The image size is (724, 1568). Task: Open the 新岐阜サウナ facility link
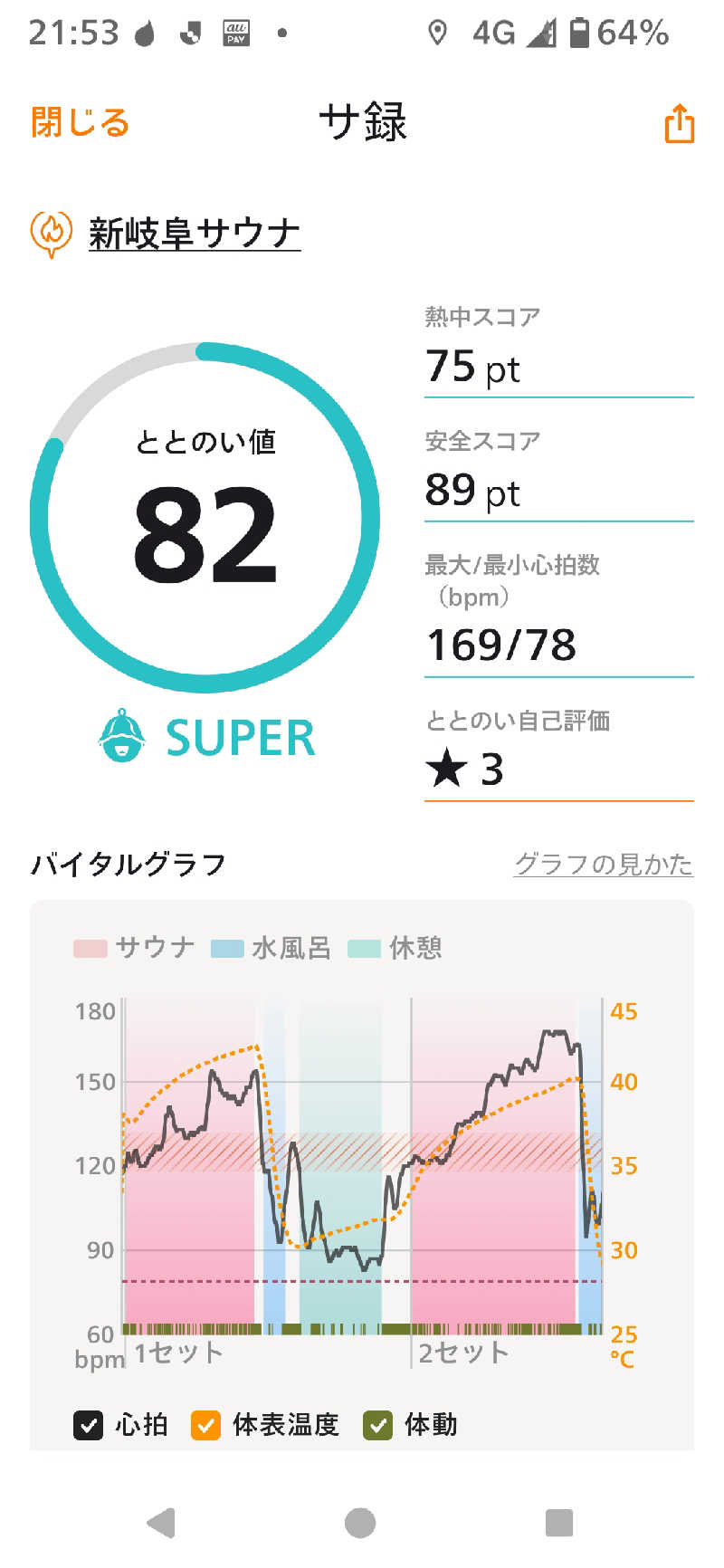click(194, 234)
